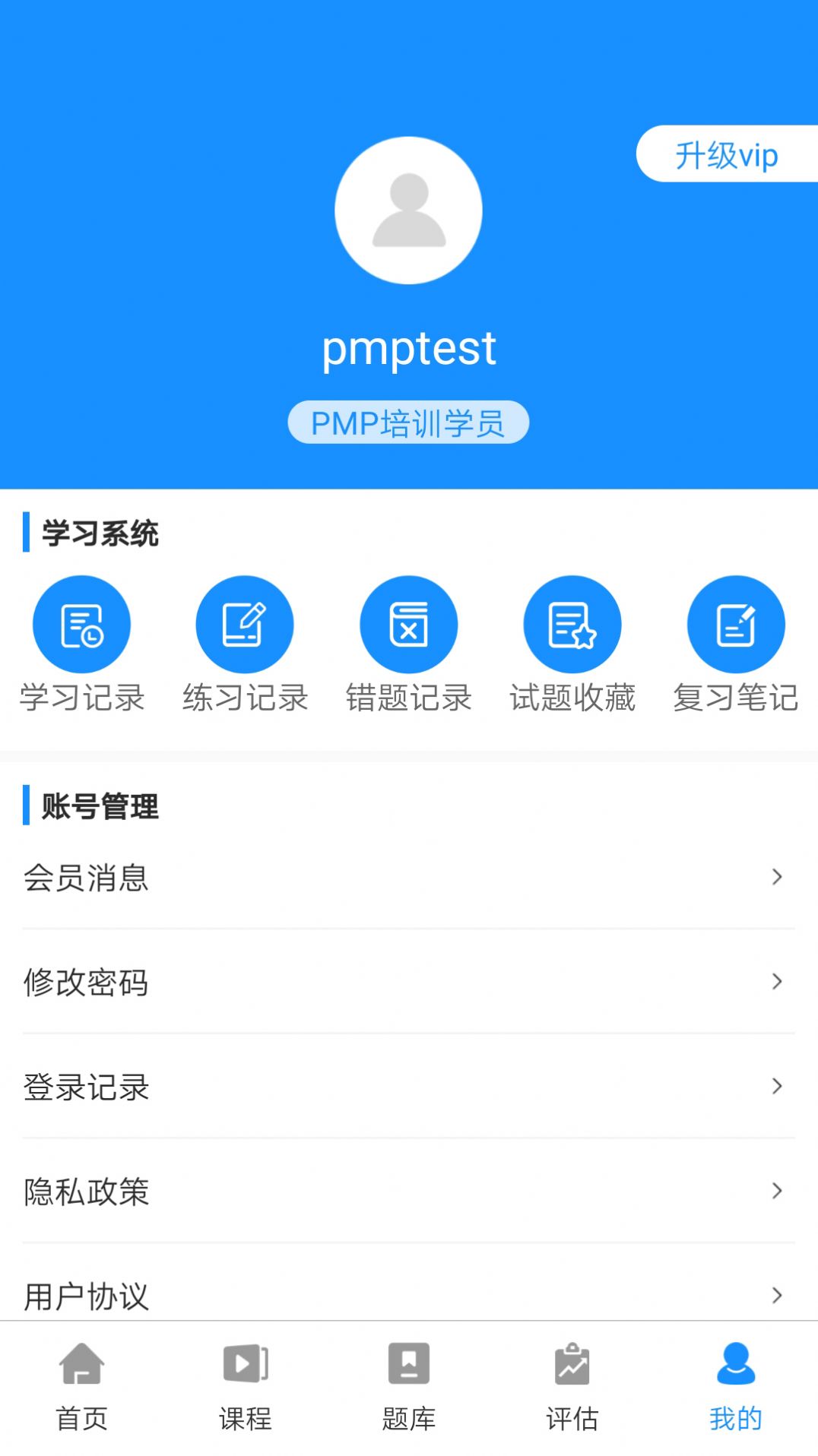Open 复习笔记 review notes

point(736,644)
